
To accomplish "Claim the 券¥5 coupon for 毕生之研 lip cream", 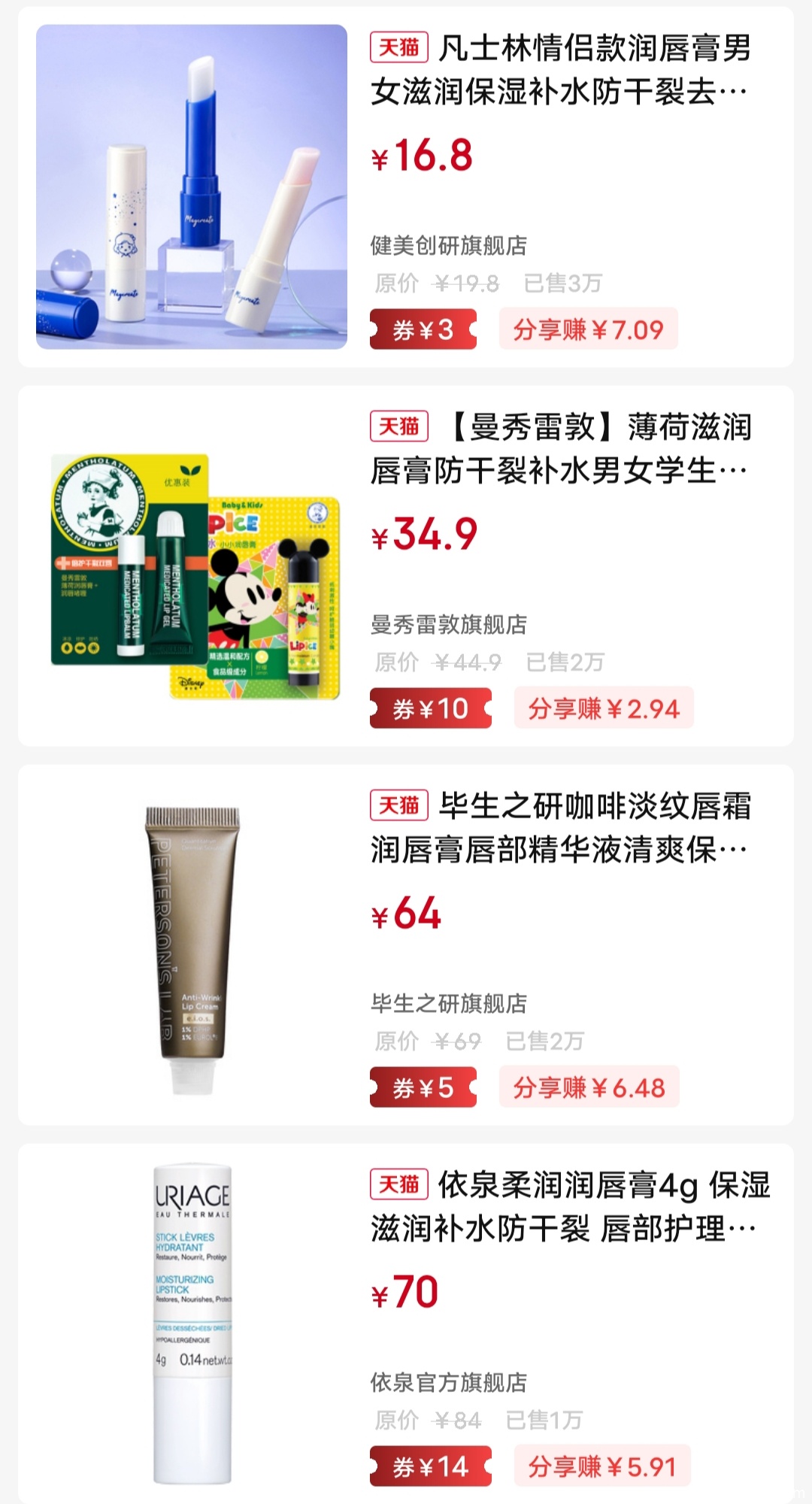I will 423,1087.
